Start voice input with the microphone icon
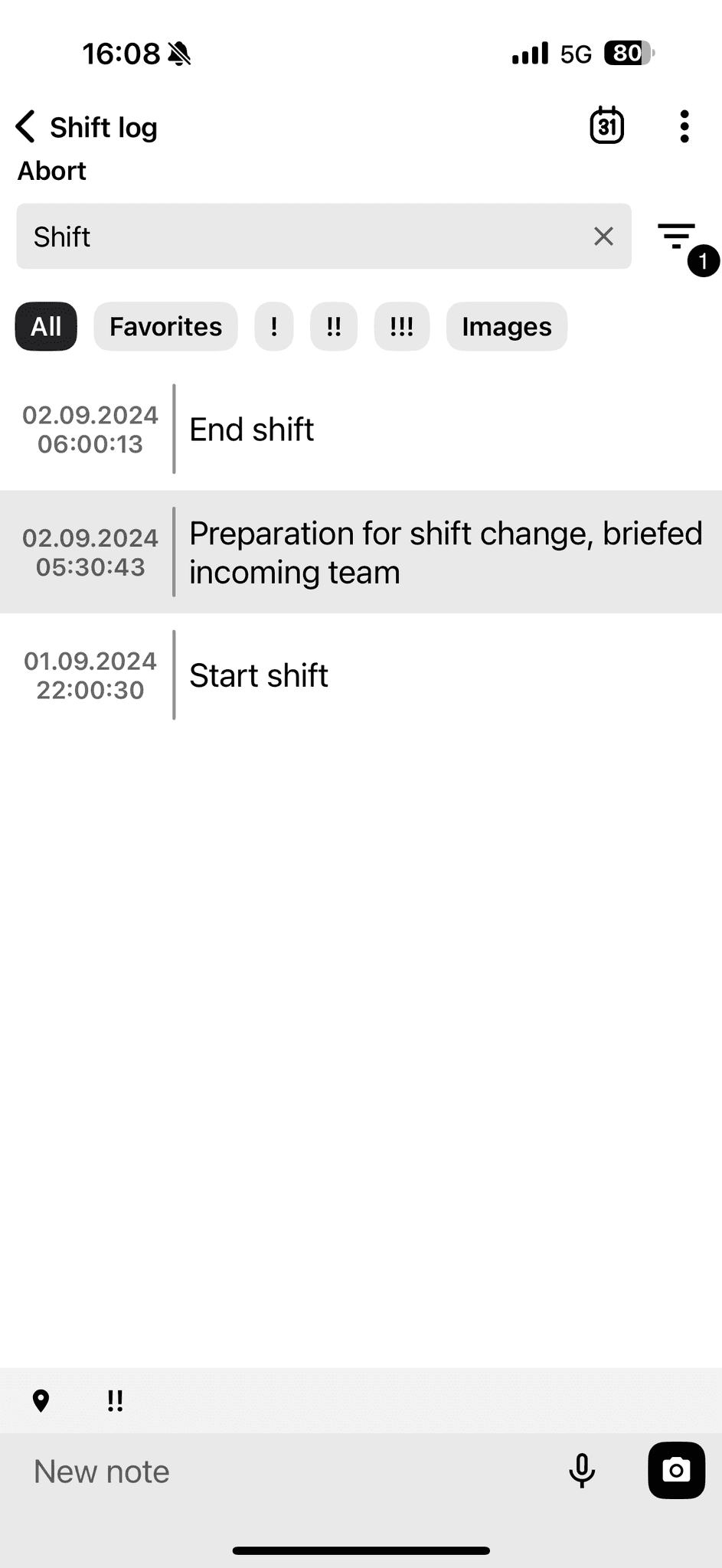 [x=582, y=1470]
